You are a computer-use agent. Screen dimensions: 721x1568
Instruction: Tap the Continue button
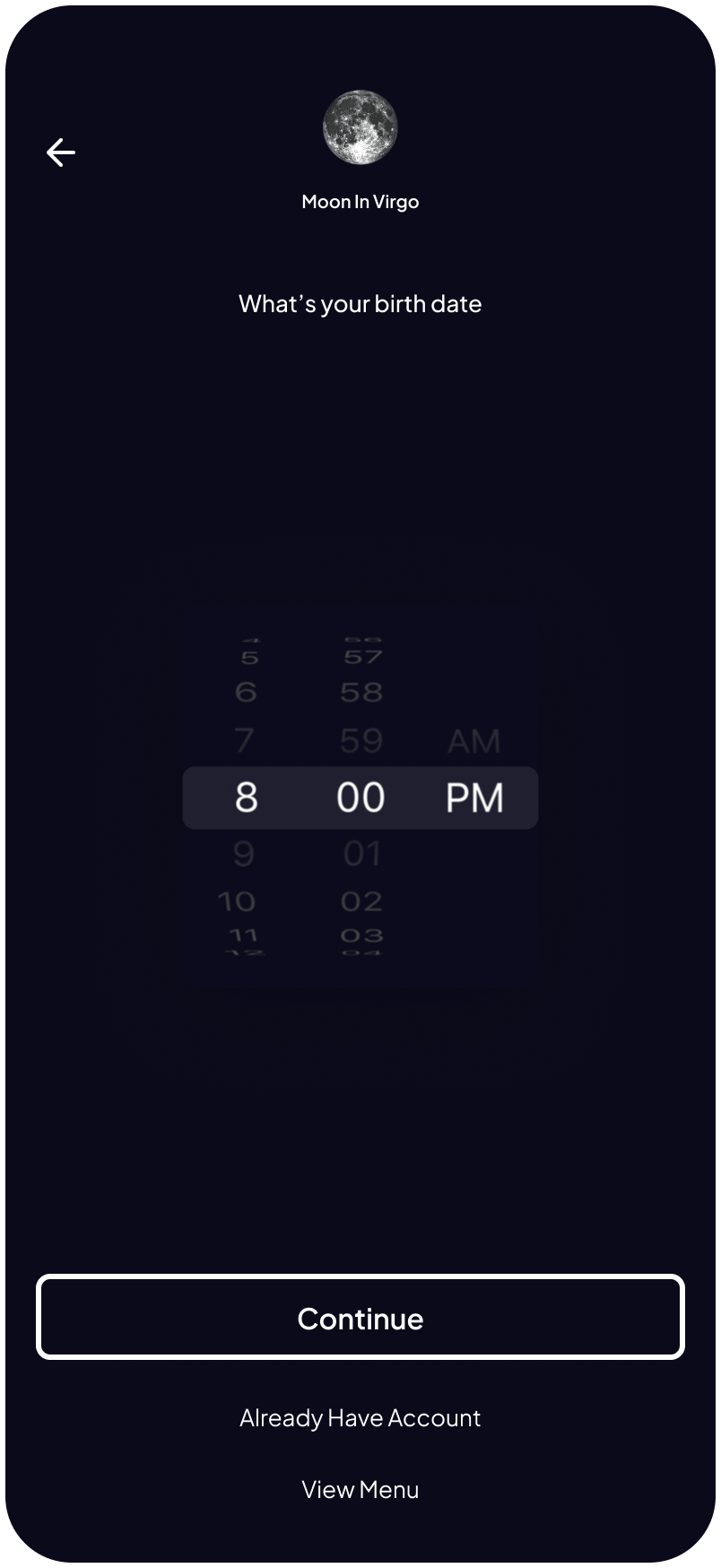(360, 1317)
